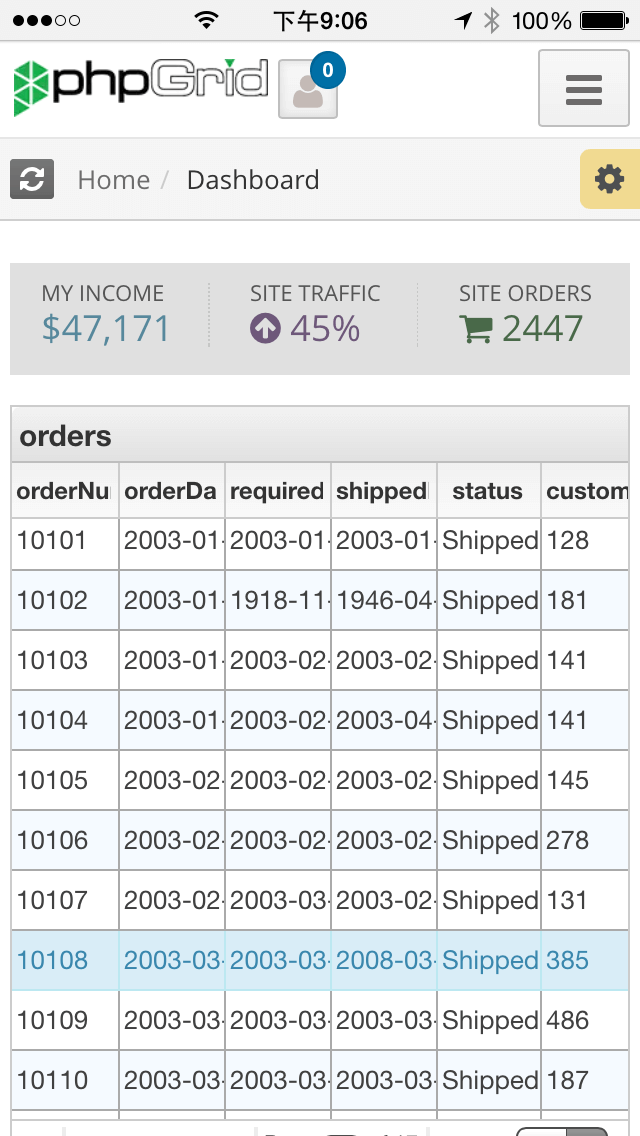Tap the refresh icon beside Home

coord(32,179)
